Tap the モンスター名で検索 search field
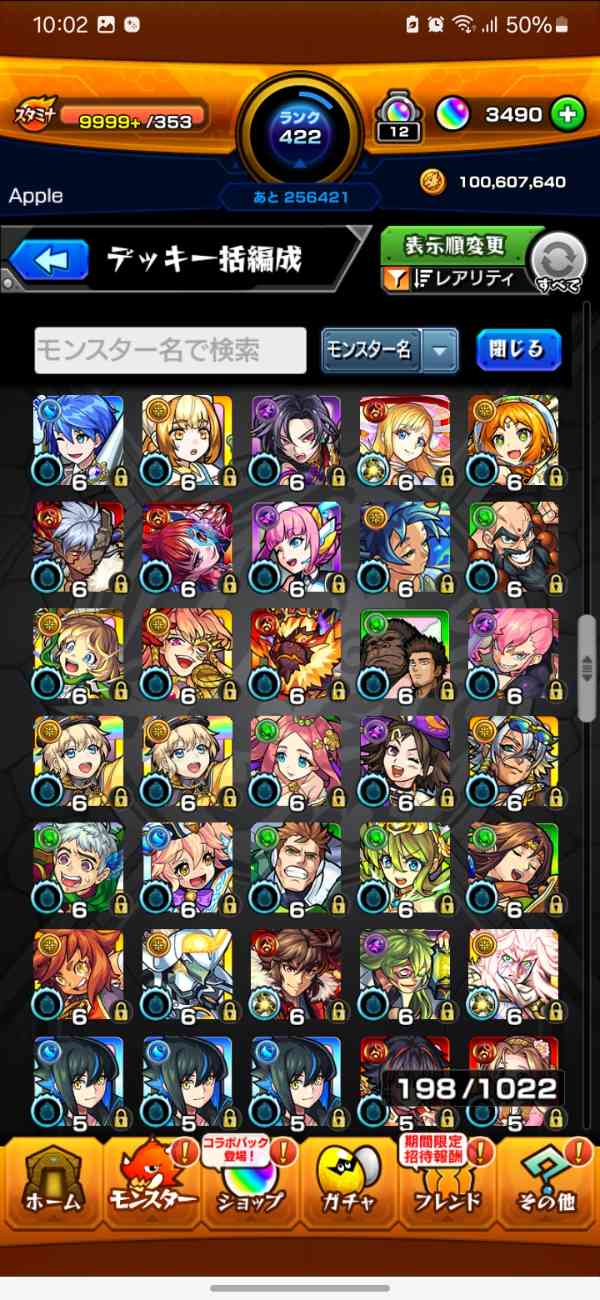The image size is (600, 1300). (170, 351)
